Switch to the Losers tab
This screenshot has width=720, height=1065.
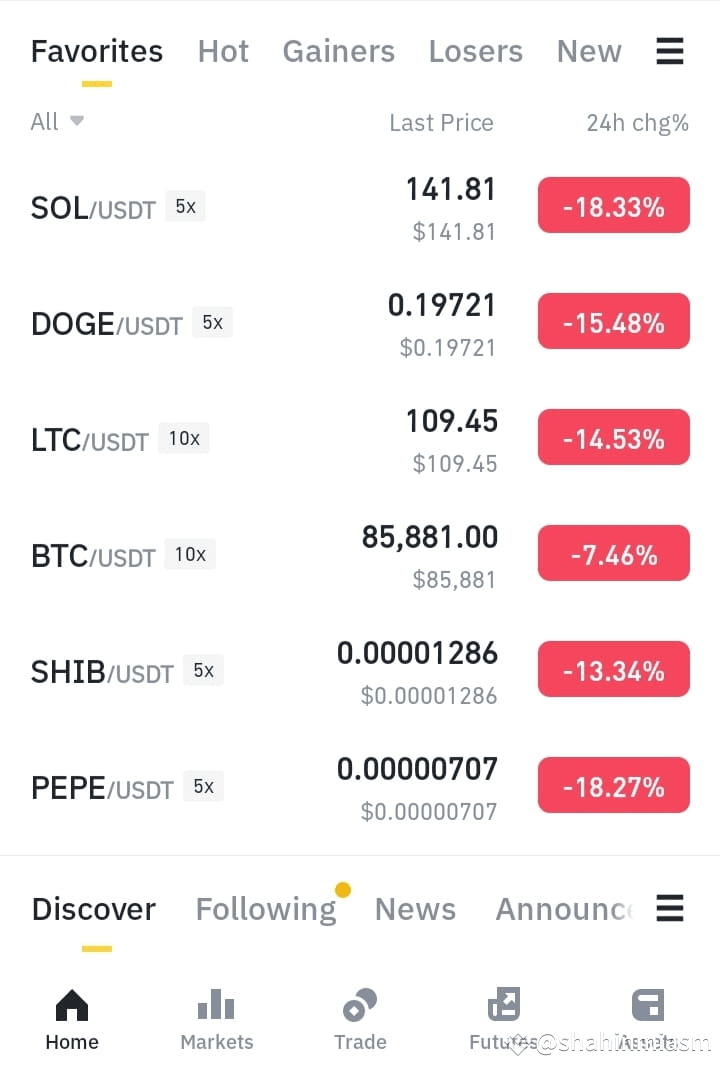(x=475, y=52)
